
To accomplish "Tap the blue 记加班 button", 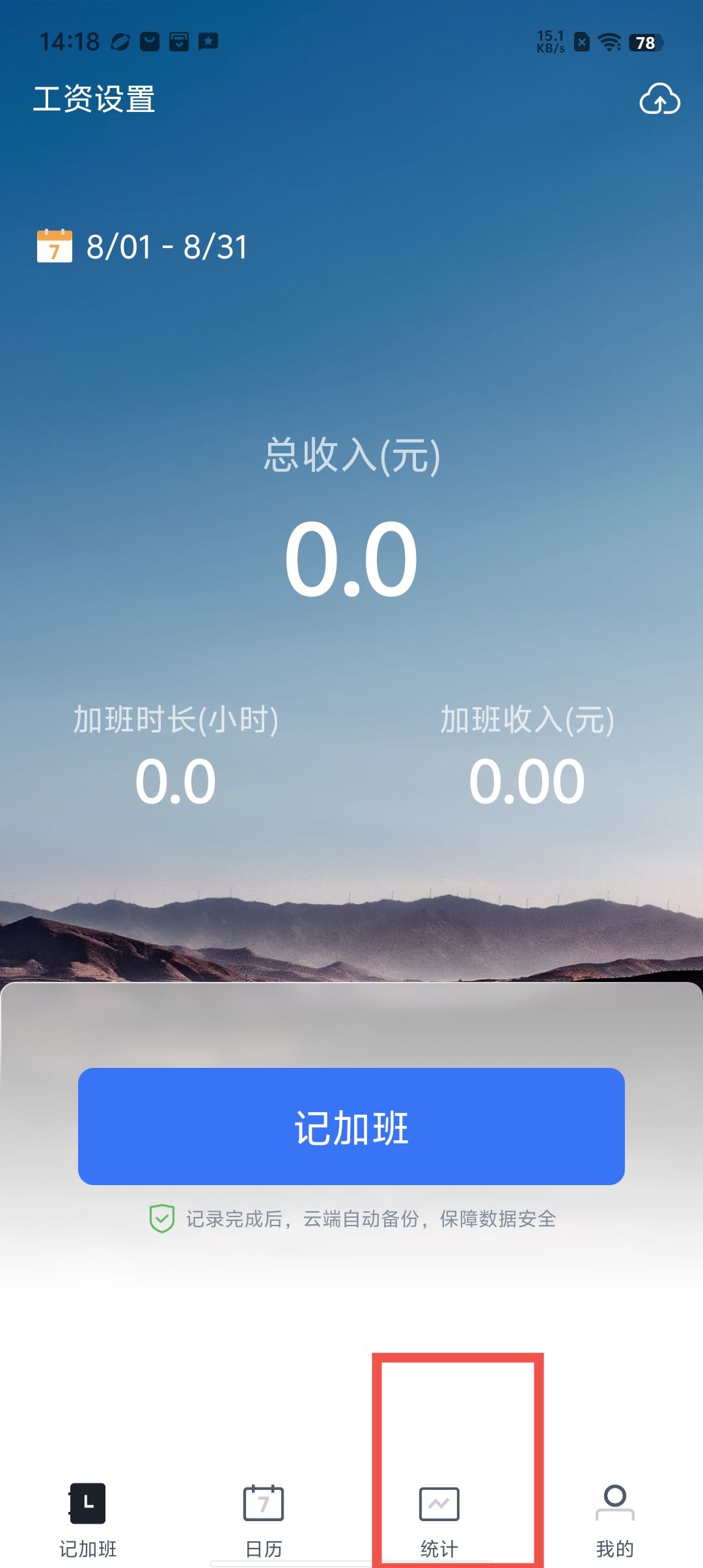I will point(351,1126).
